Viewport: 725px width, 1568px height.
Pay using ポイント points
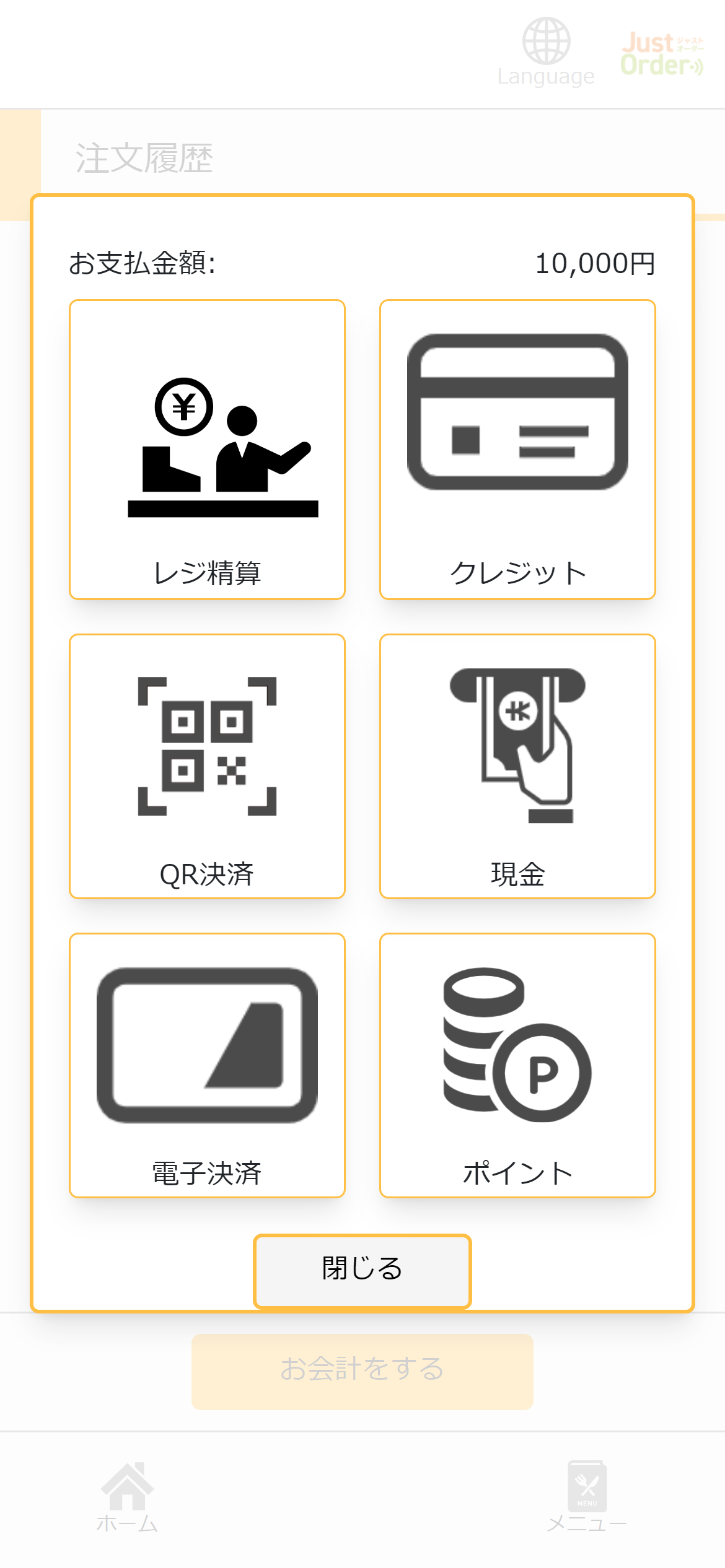click(x=517, y=1065)
